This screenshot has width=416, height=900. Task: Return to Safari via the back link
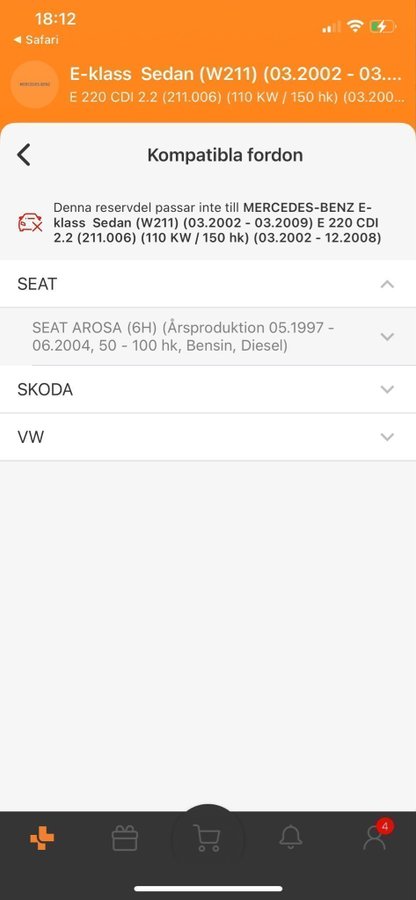[x=36, y=40]
